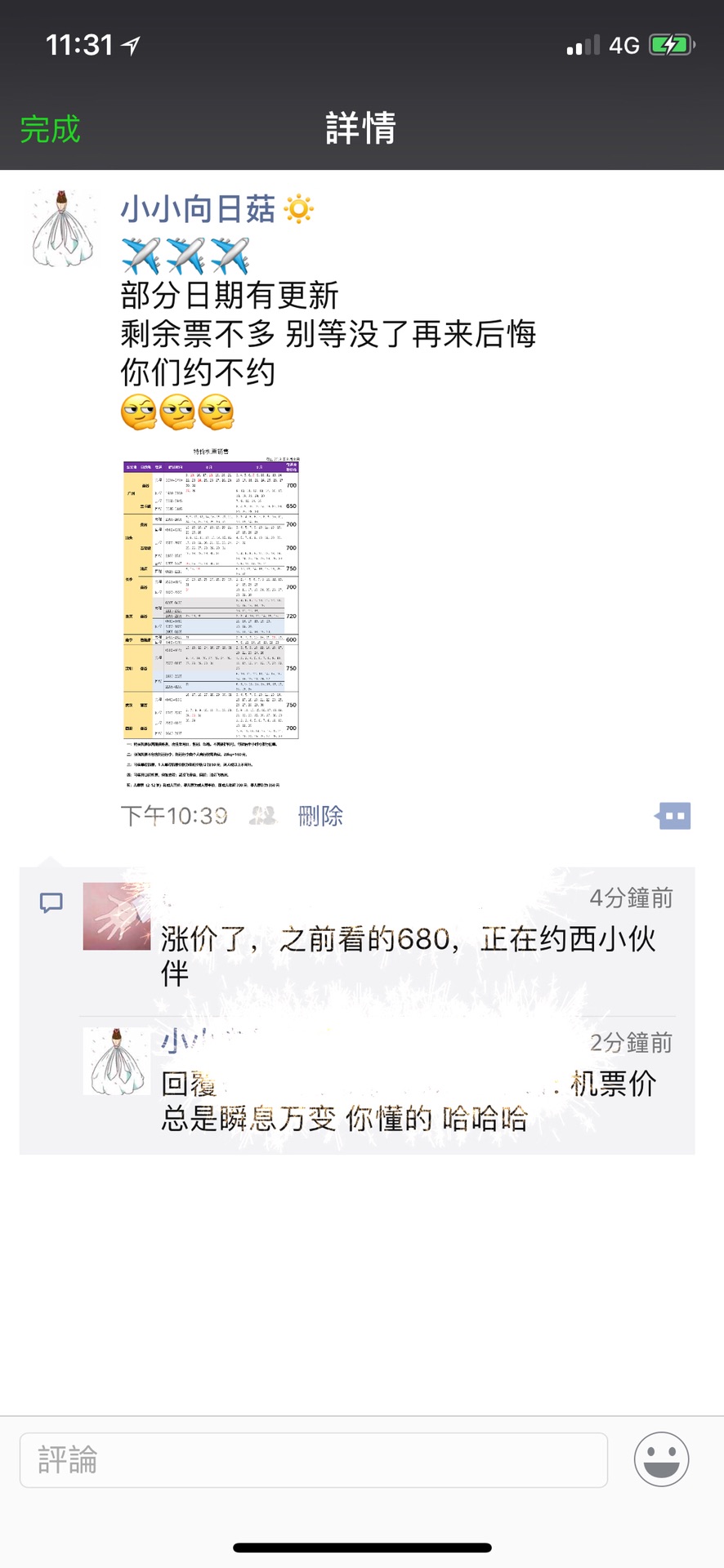Delete this post with 刪除

tap(320, 815)
